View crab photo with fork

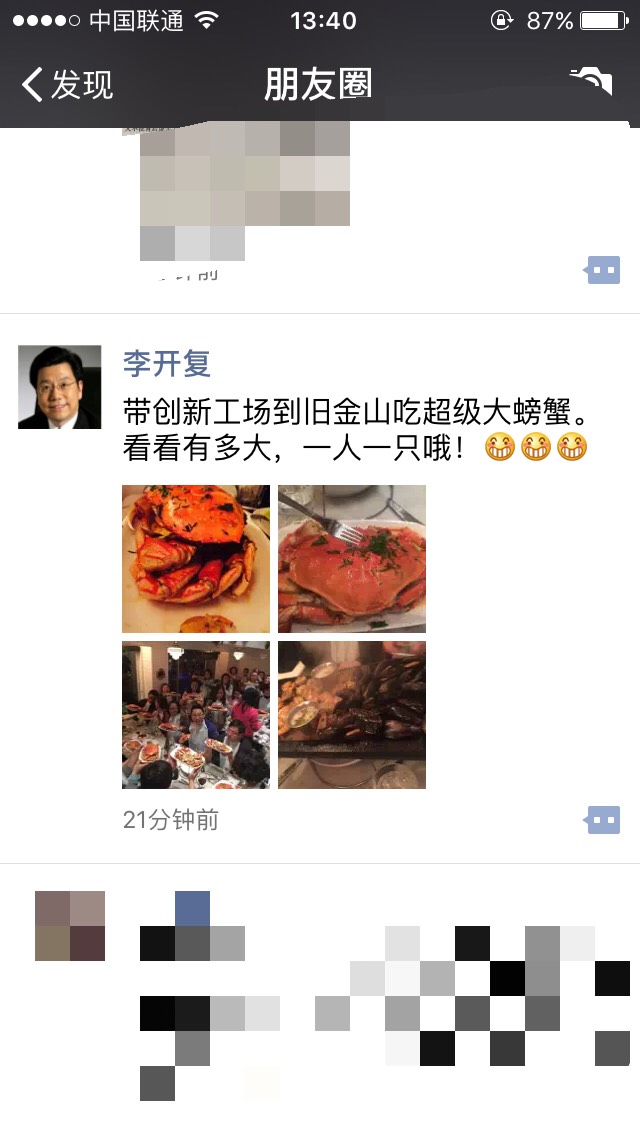coord(352,559)
